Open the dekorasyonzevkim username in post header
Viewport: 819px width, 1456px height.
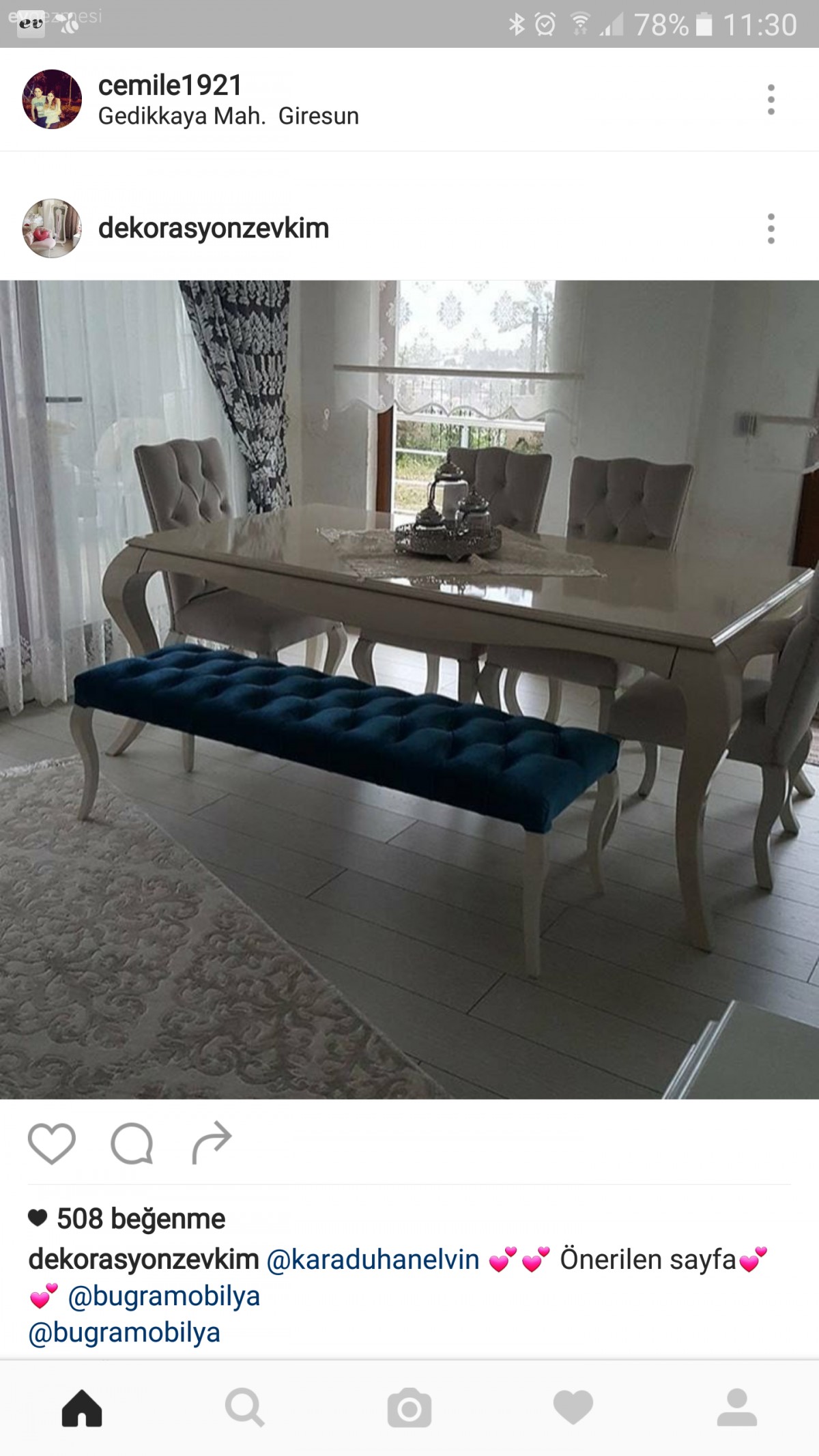pyautogui.click(x=214, y=229)
